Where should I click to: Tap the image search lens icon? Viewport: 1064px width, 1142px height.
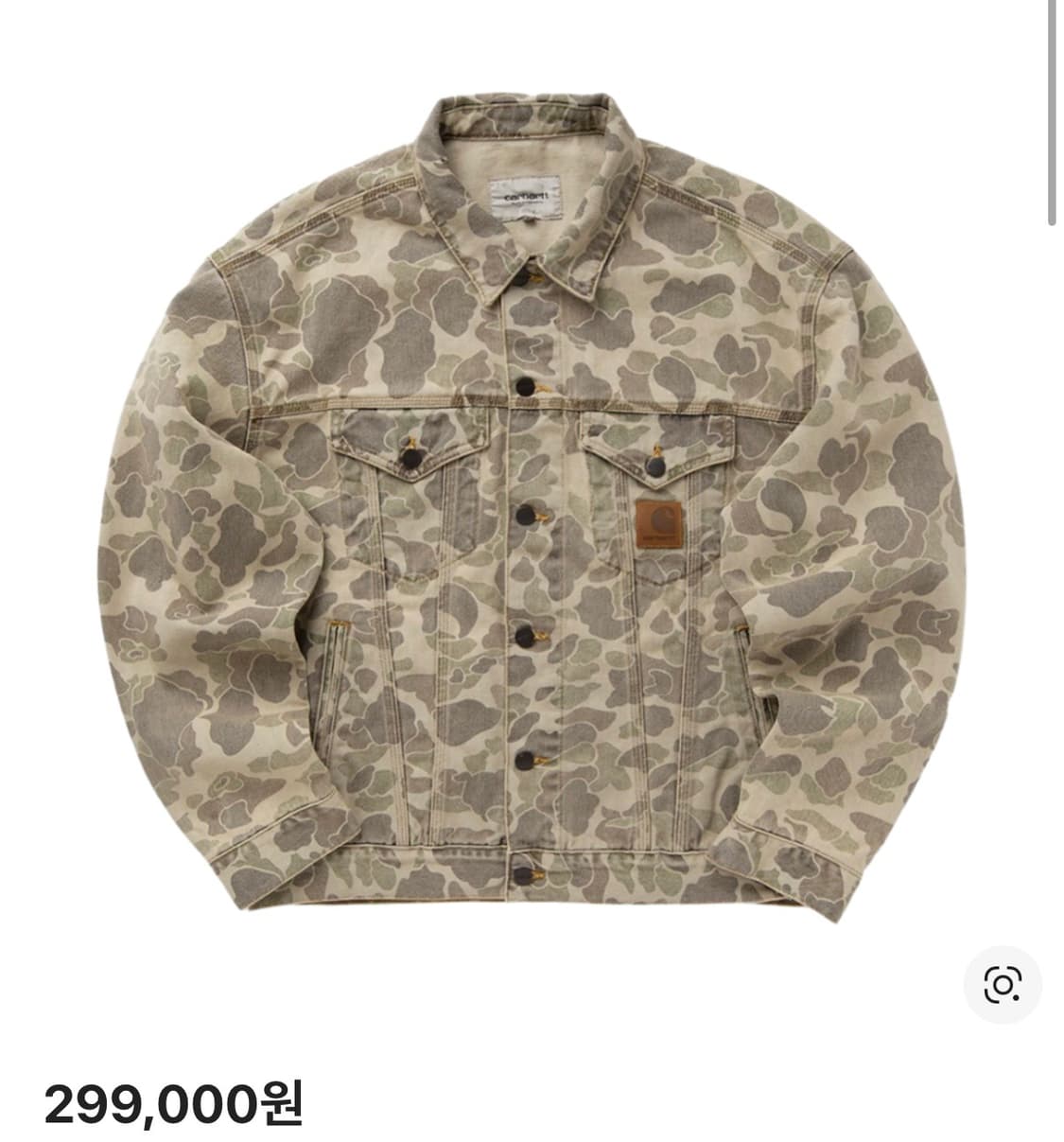coord(1003,985)
